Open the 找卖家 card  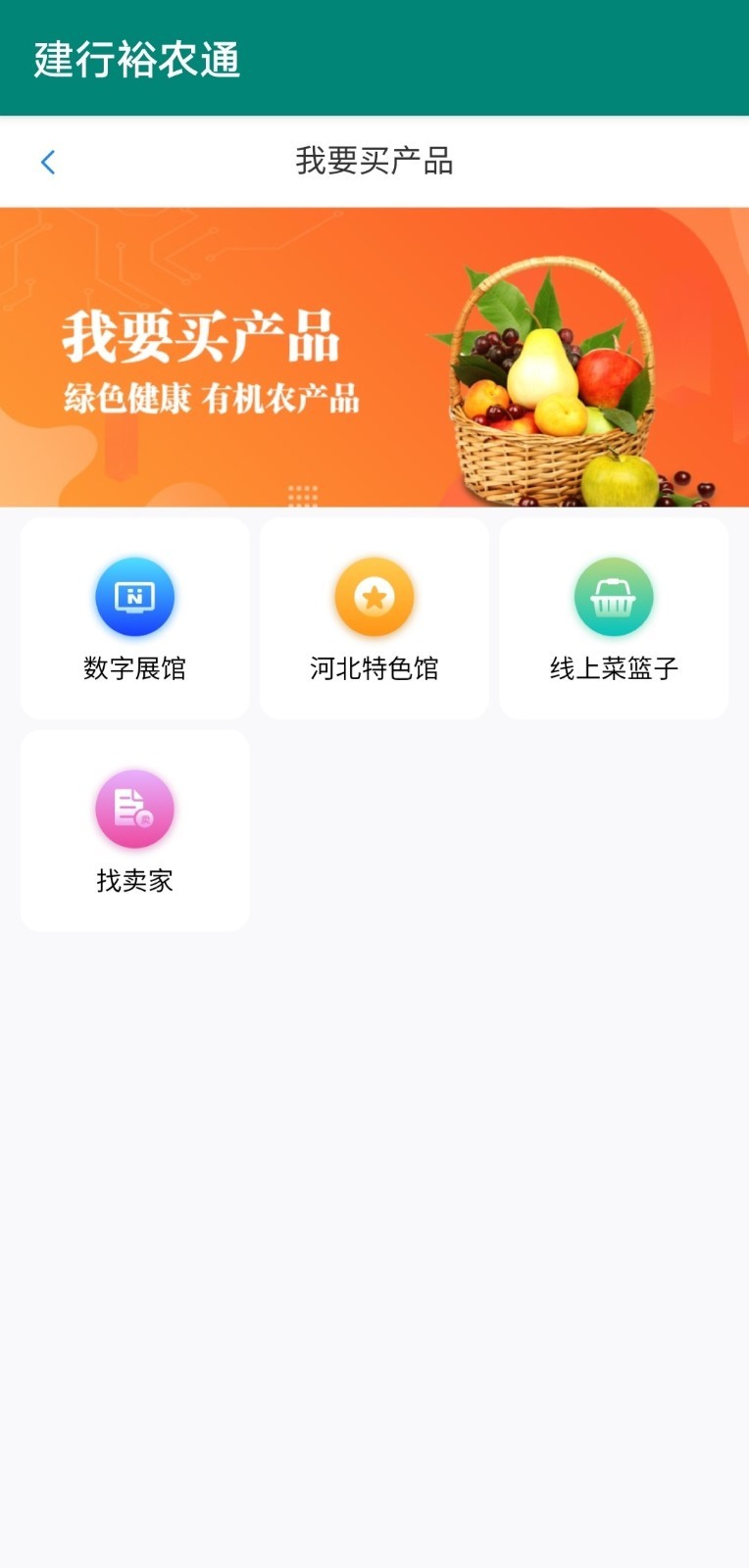(134, 829)
